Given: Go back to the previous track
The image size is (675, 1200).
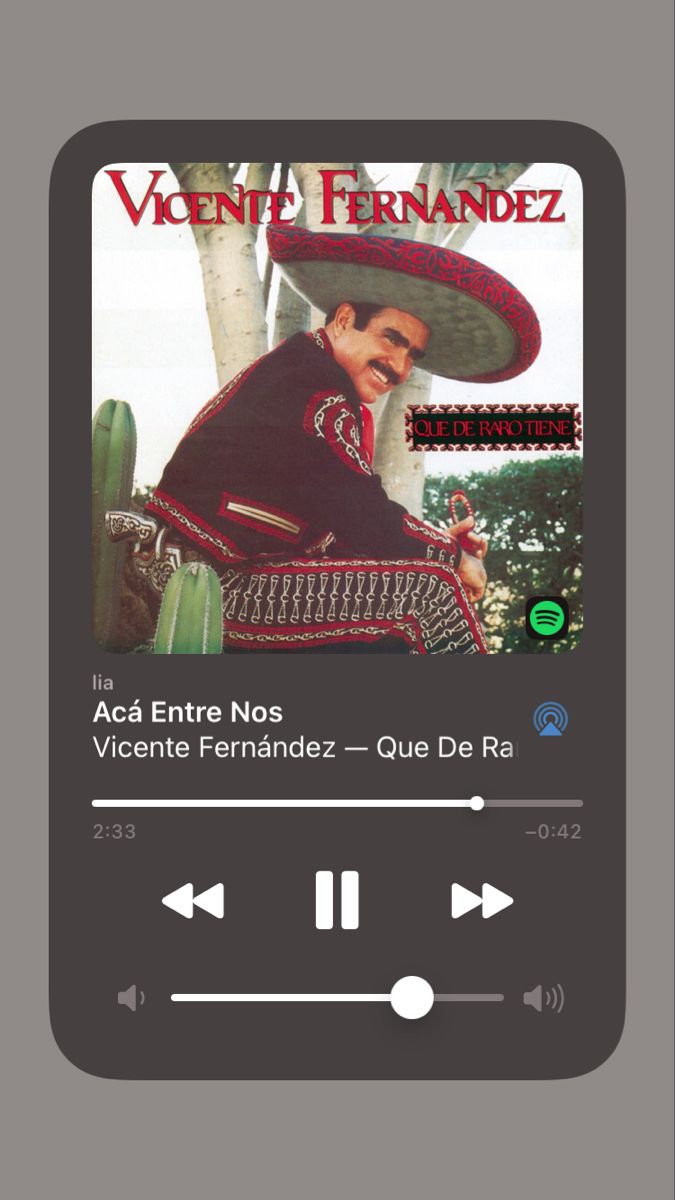Looking at the screenshot, I should 193,901.
